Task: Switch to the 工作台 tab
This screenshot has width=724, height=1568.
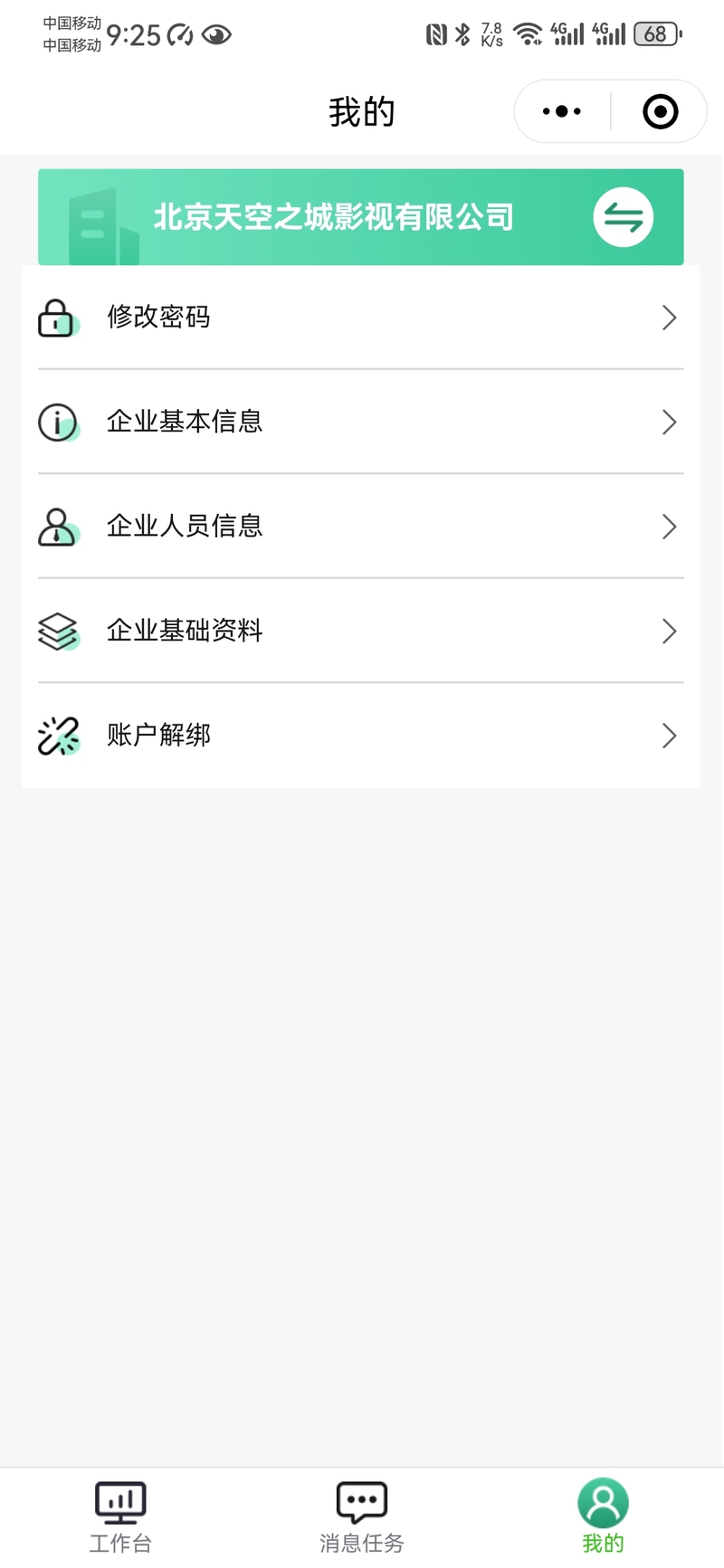Action: click(x=120, y=1517)
